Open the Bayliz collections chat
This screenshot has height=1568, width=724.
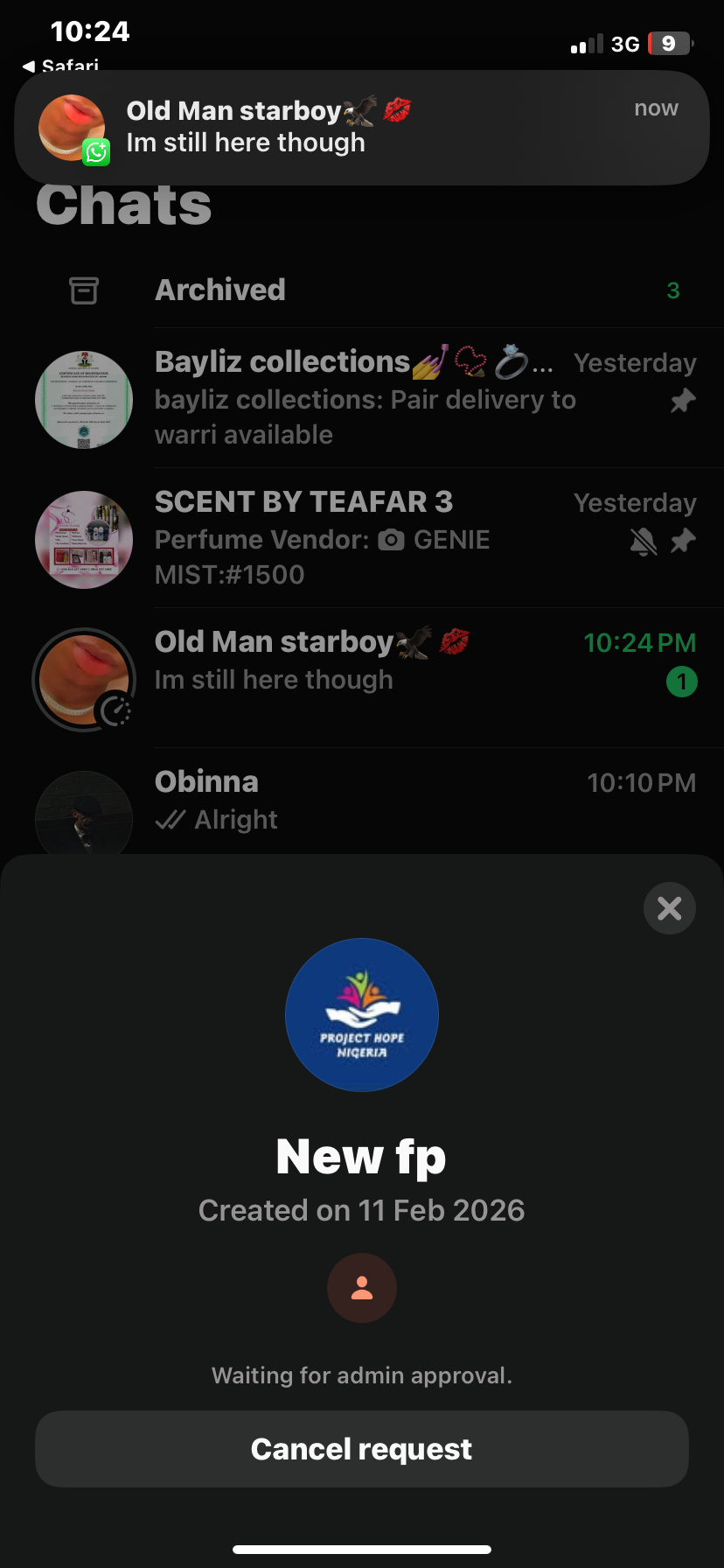point(362,398)
